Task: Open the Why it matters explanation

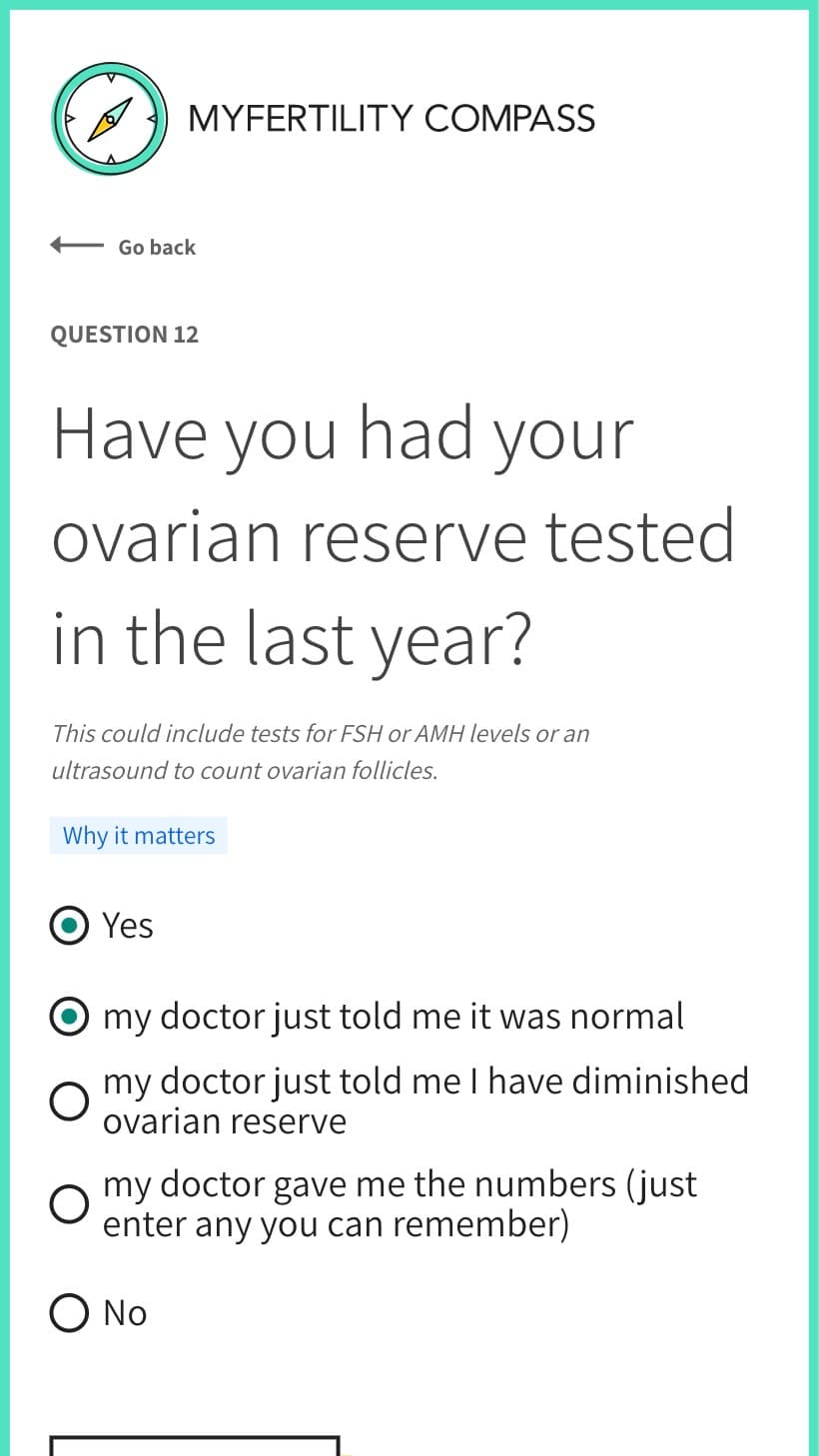Action: point(139,835)
